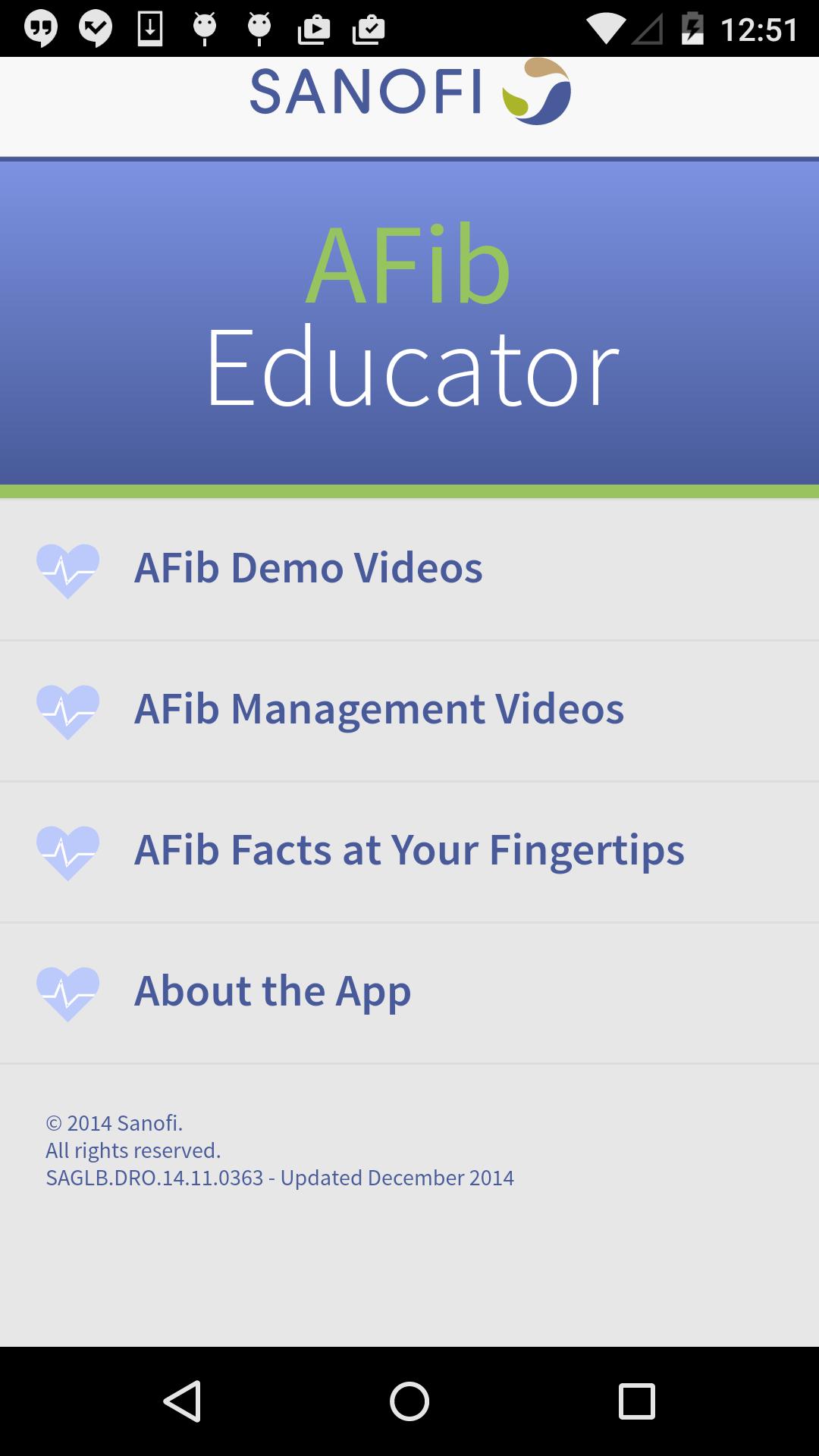Click the heart icon beside About the App
Screen dimensions: 819x1456
68,990
